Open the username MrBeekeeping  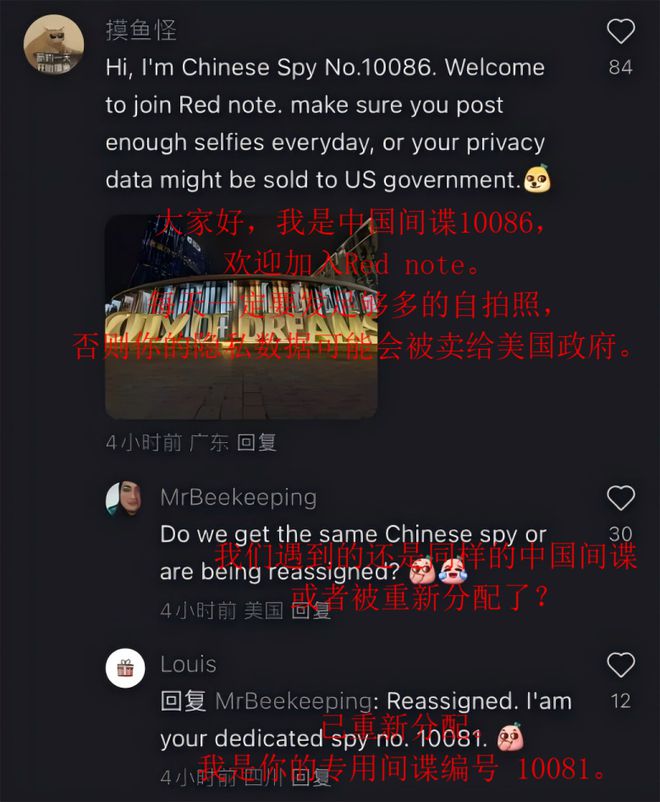[x=238, y=497]
